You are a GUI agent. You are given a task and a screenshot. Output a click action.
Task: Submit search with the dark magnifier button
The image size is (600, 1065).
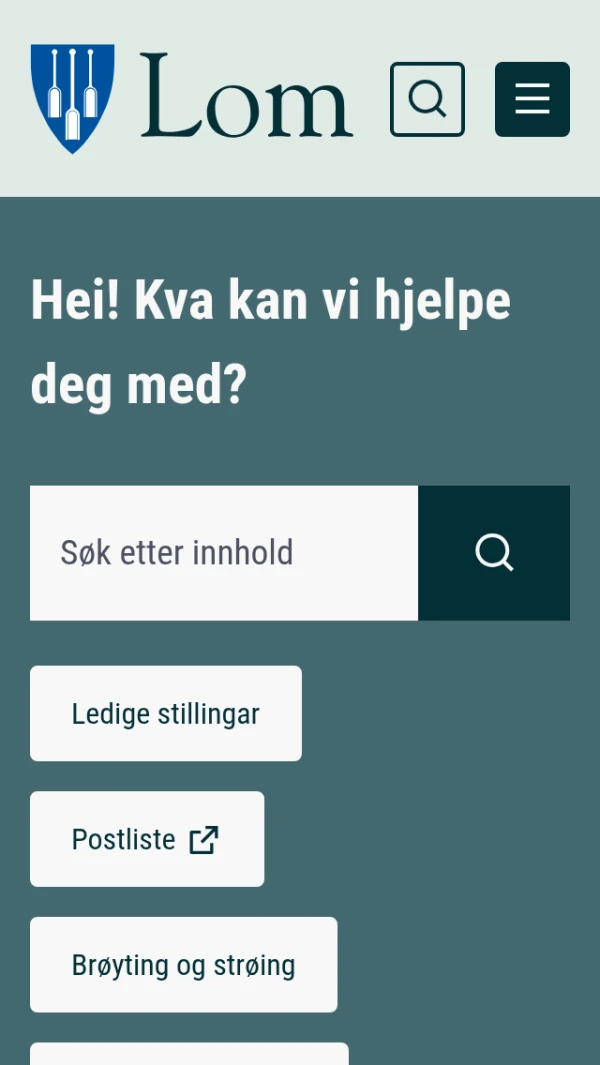tap(494, 553)
